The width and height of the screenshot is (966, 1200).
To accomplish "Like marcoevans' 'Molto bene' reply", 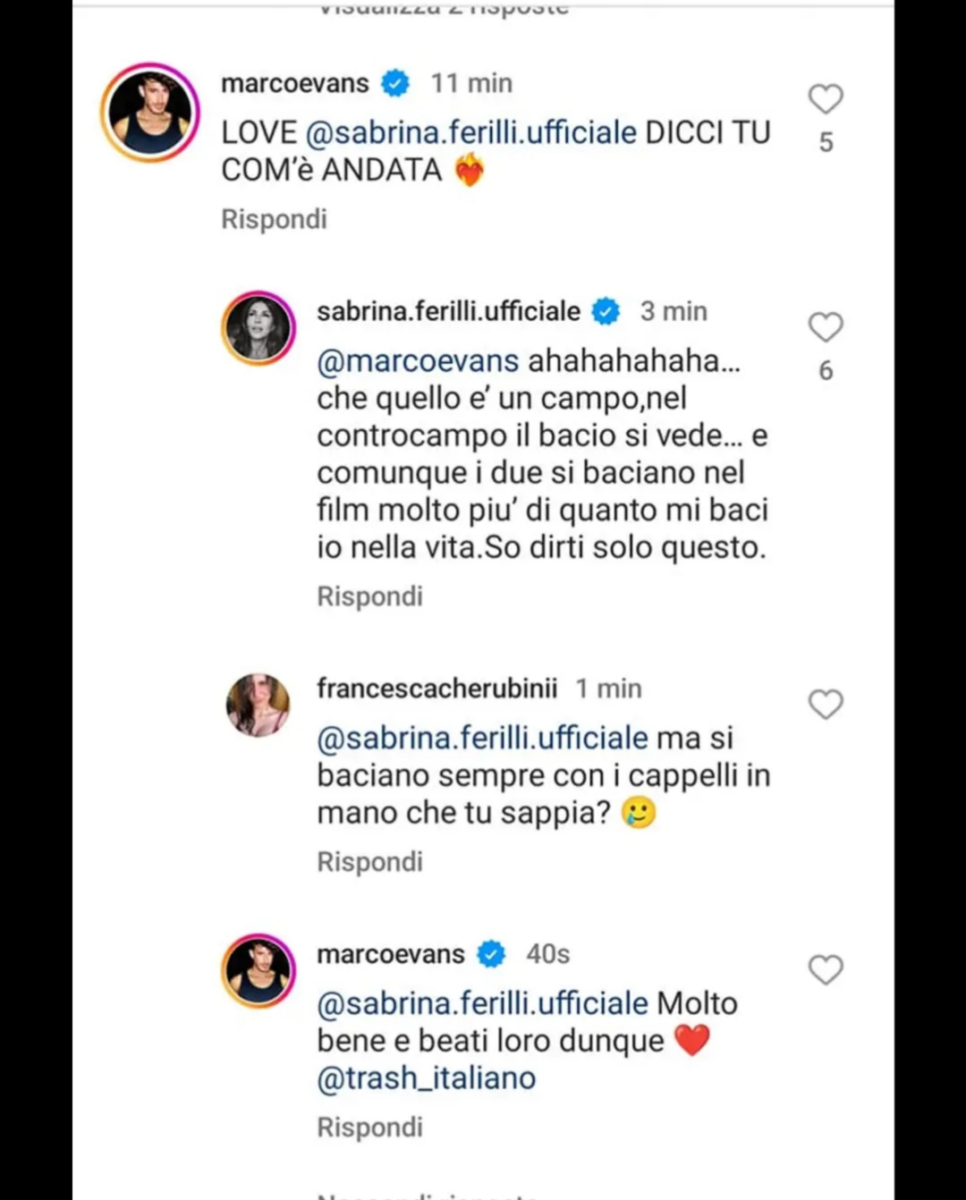I will [825, 970].
